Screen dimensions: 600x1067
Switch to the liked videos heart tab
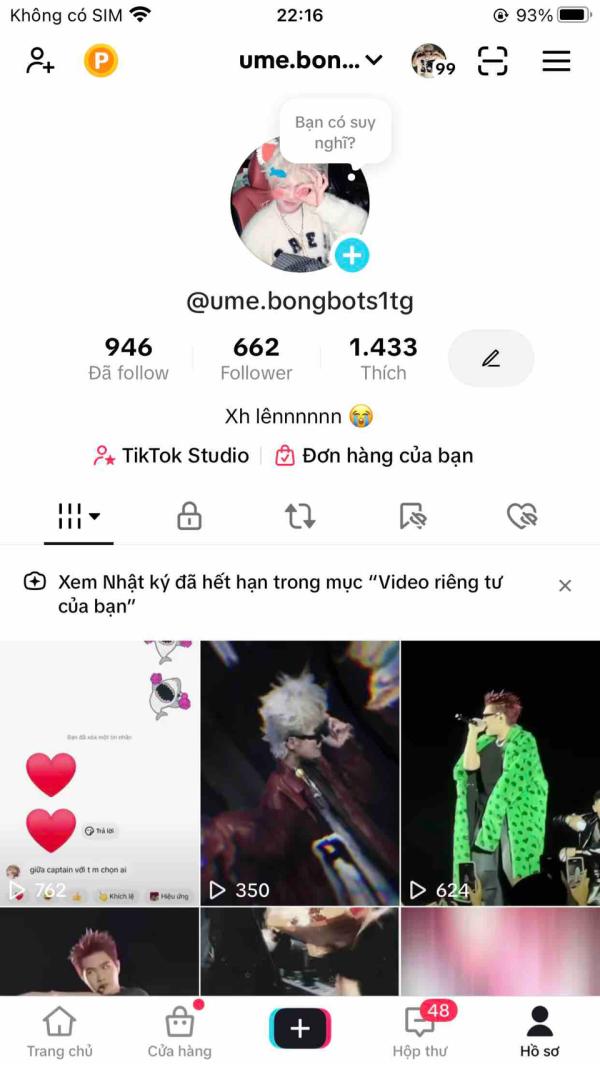coord(522,516)
